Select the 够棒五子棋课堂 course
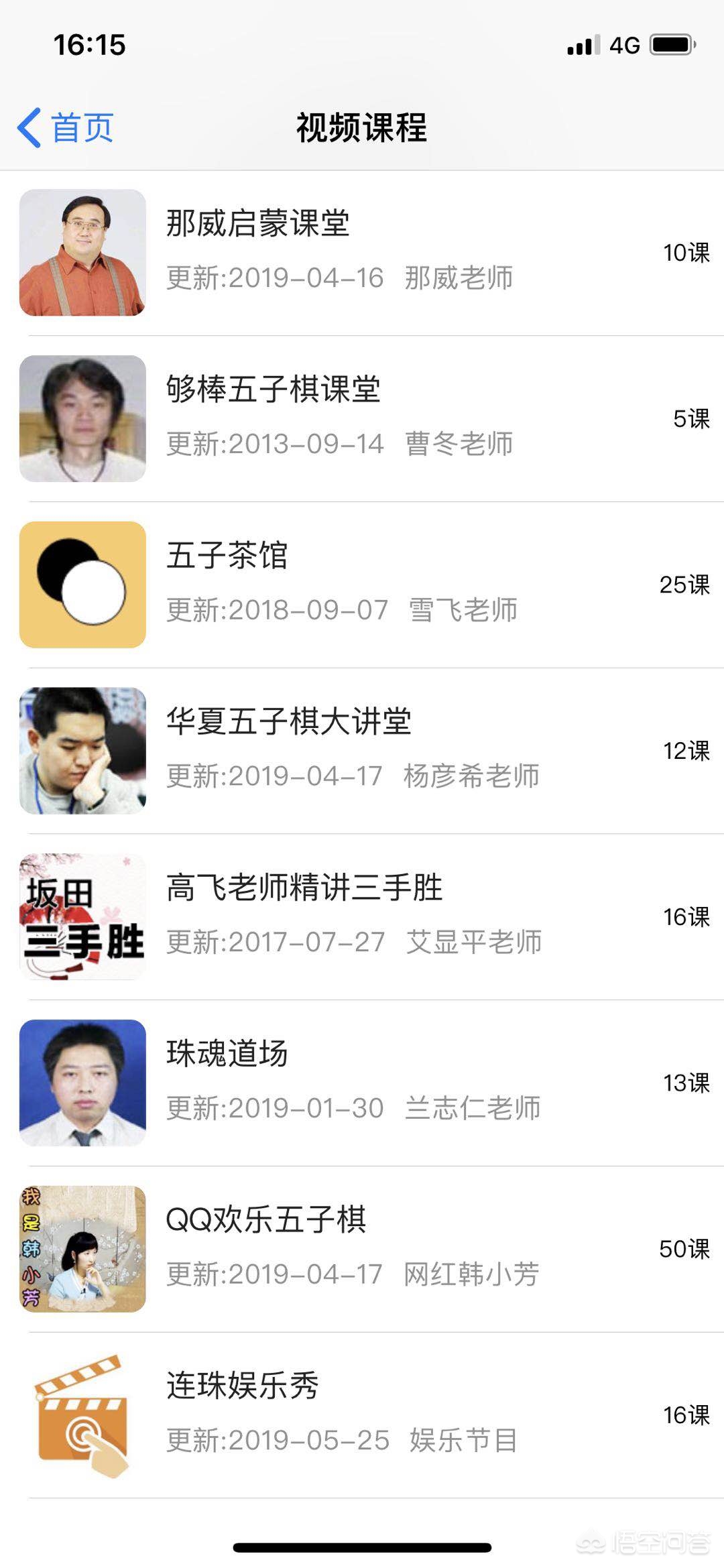 point(274,390)
